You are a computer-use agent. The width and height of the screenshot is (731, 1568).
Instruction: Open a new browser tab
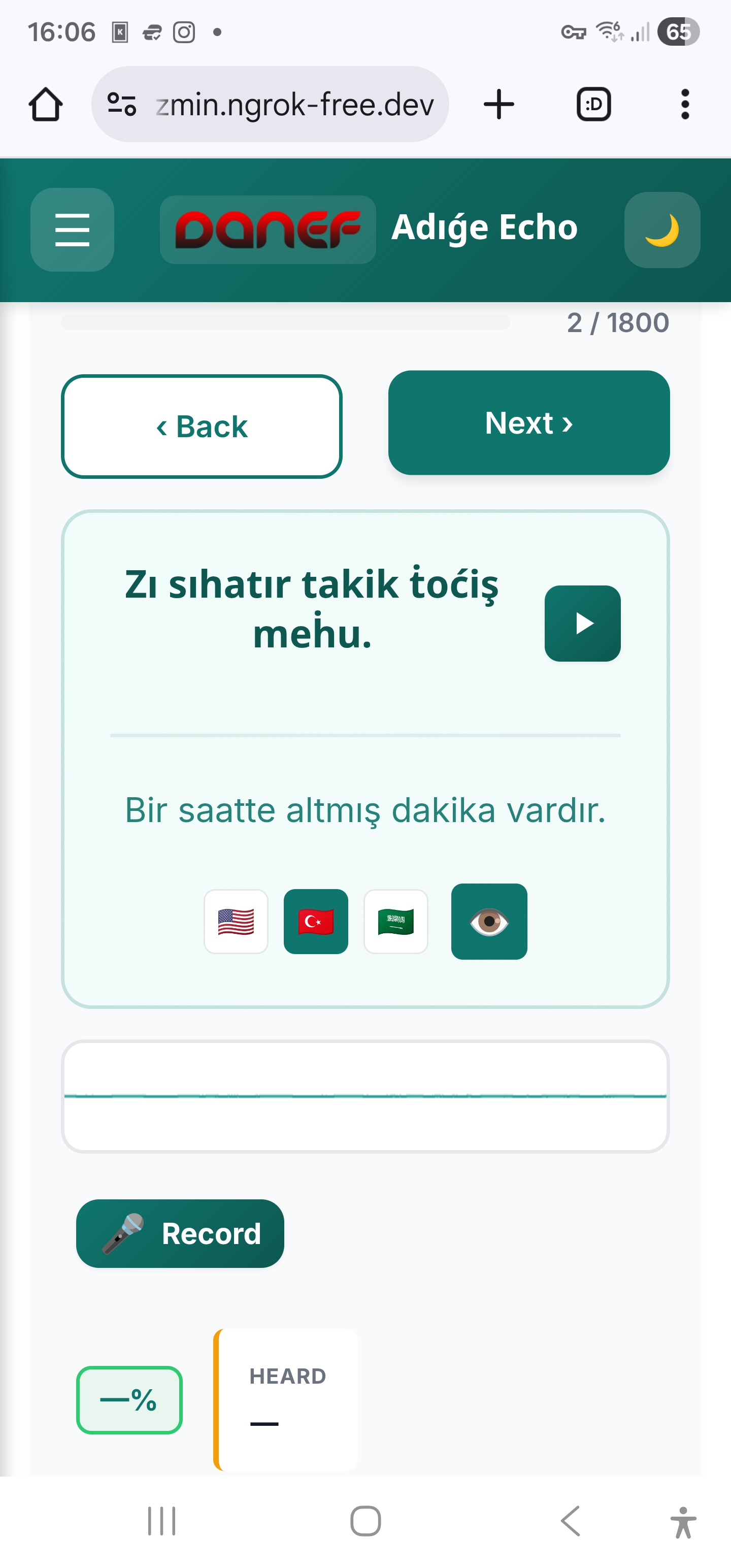pyautogui.click(x=499, y=104)
